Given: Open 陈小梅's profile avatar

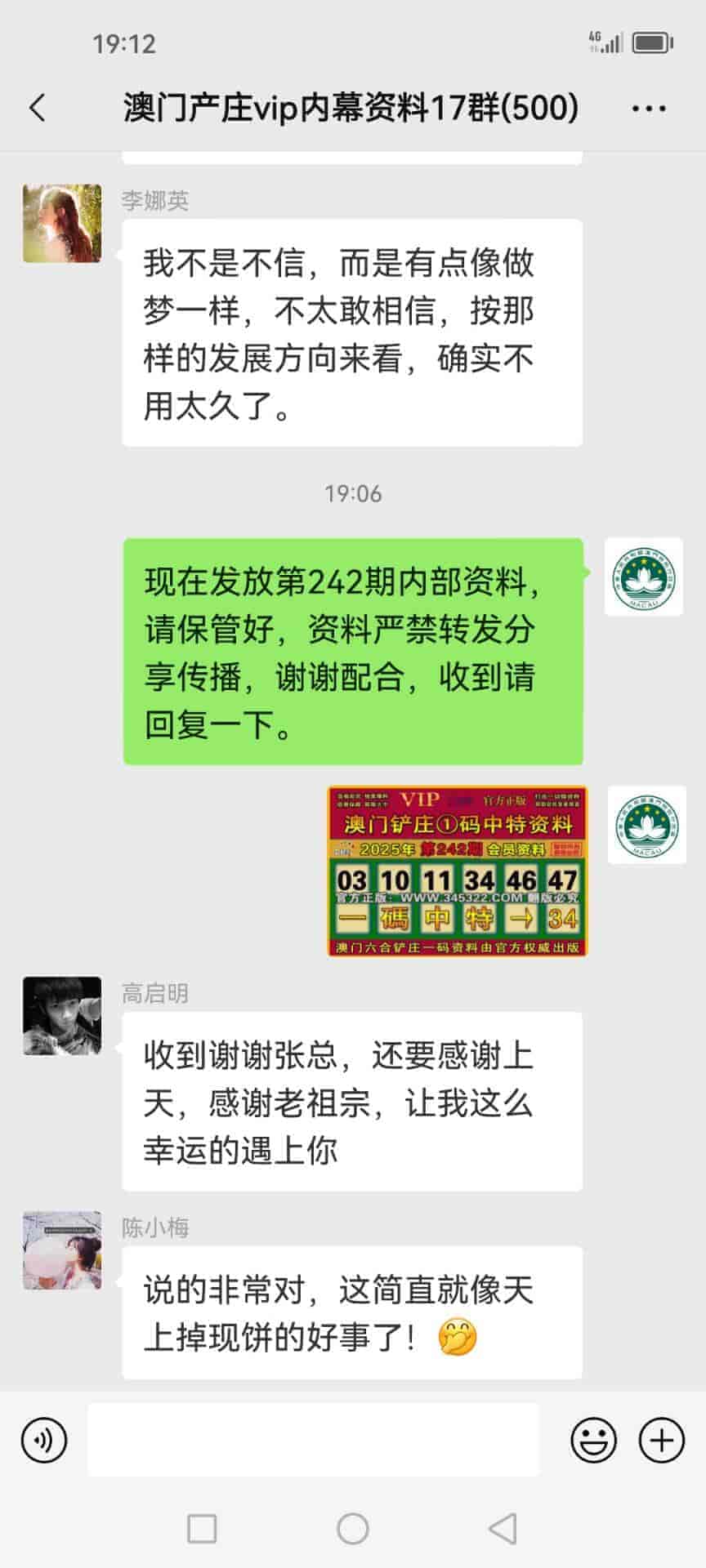Looking at the screenshot, I should [x=62, y=1250].
